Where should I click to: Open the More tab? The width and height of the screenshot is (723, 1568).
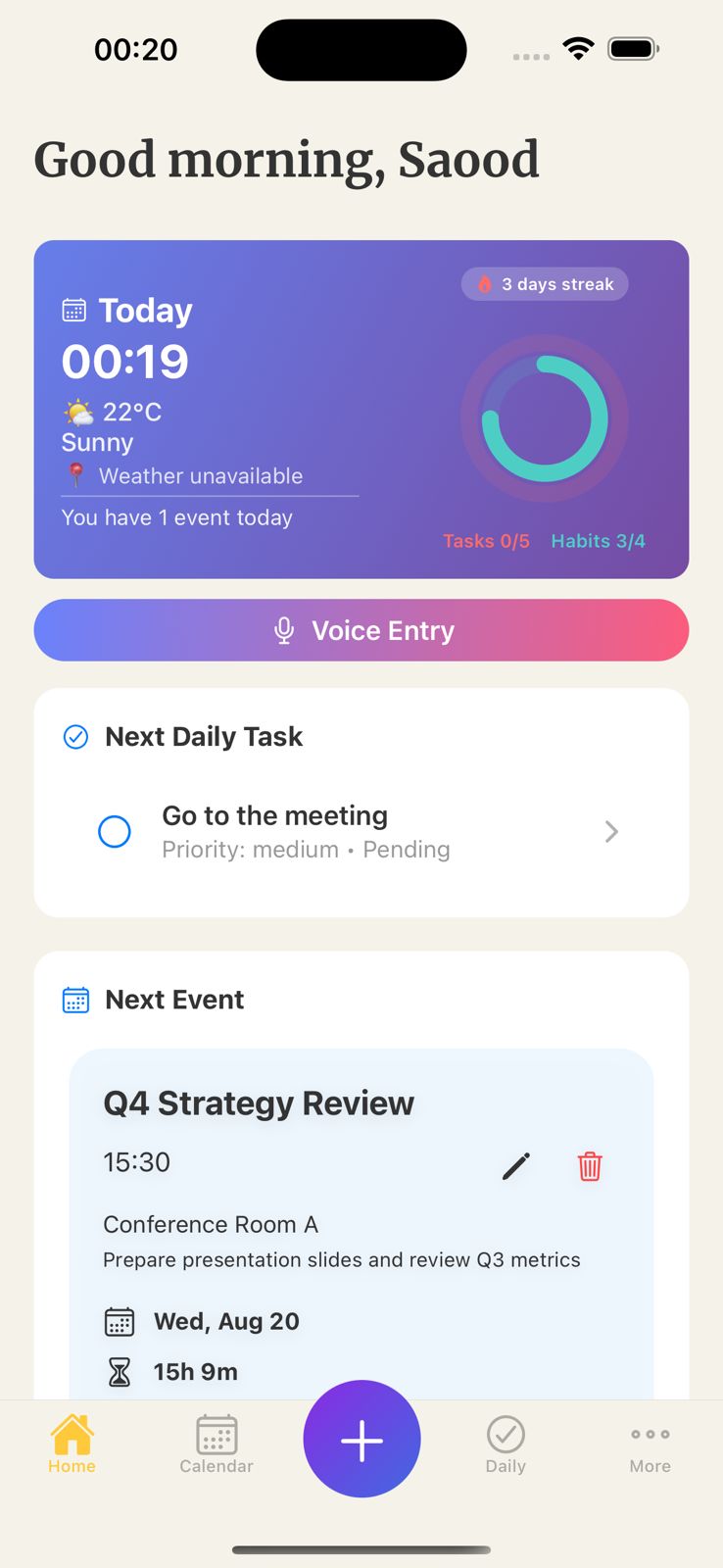click(650, 1444)
